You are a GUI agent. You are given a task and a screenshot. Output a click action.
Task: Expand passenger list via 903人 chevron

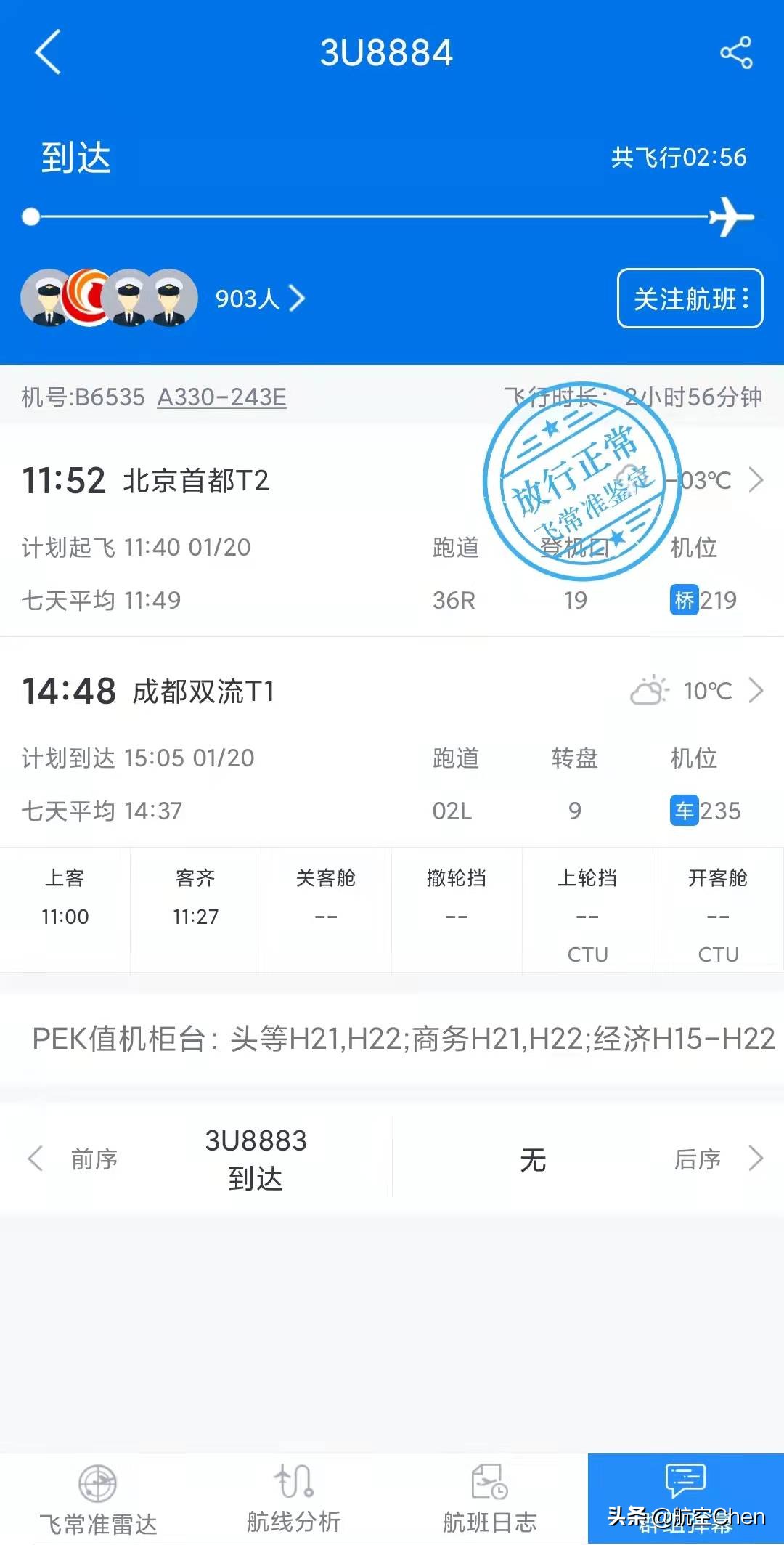tap(296, 299)
